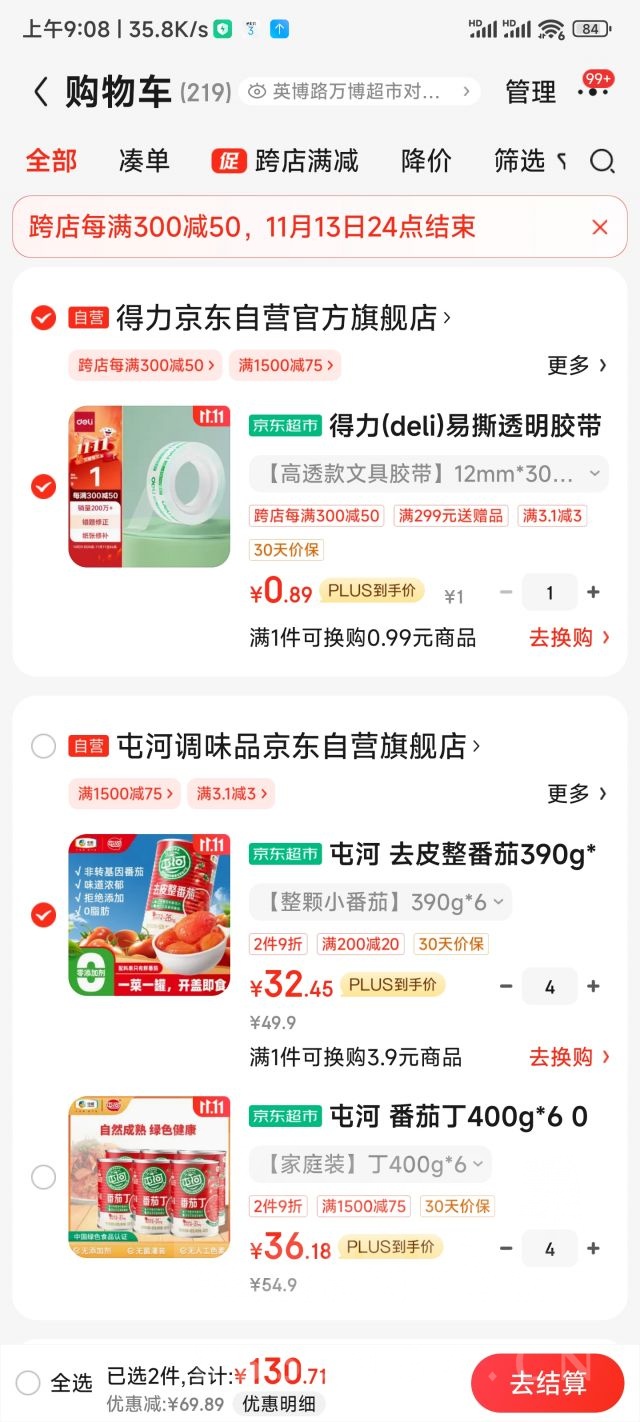Decrease quantity of 屯河 番茄丁

tap(506, 1249)
